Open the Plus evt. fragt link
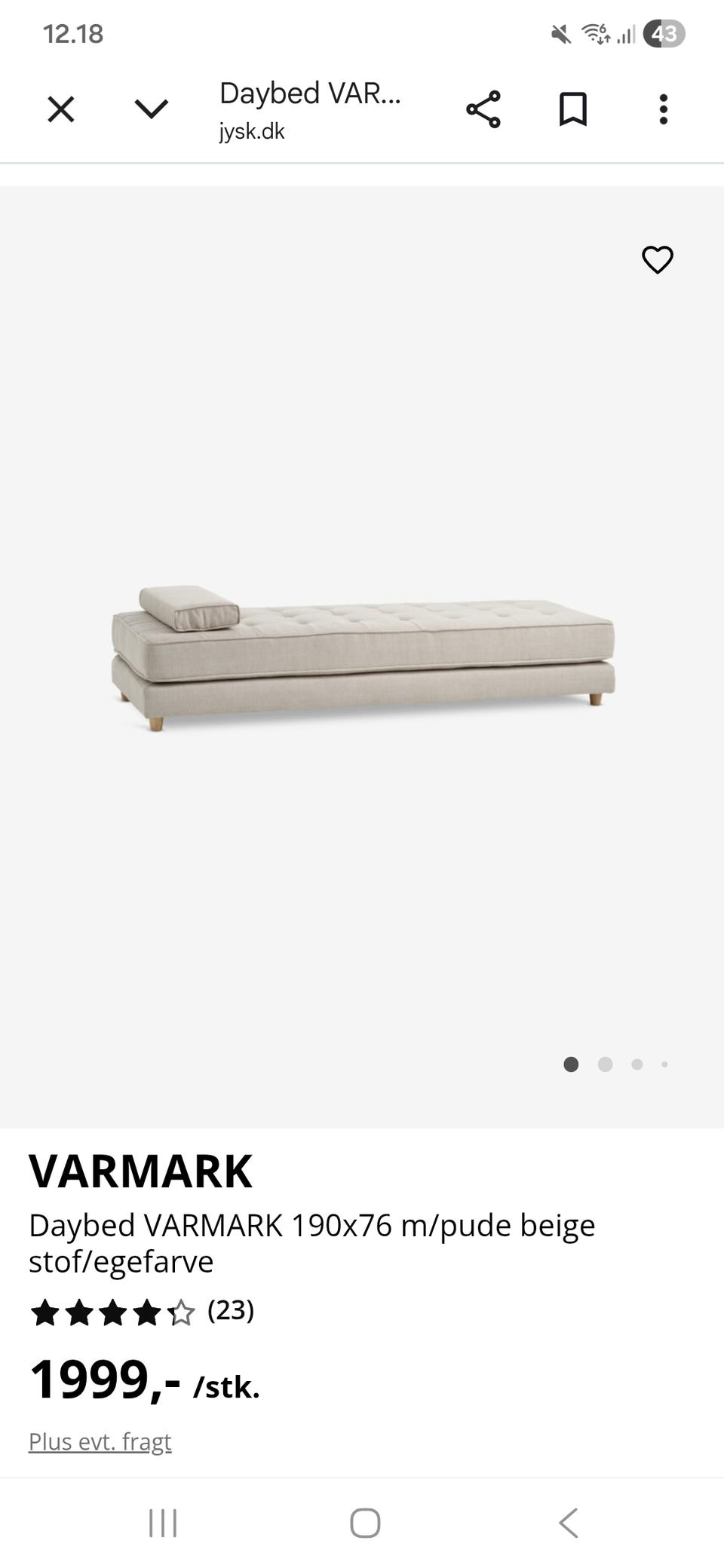The height and width of the screenshot is (1568, 724). click(x=100, y=1441)
